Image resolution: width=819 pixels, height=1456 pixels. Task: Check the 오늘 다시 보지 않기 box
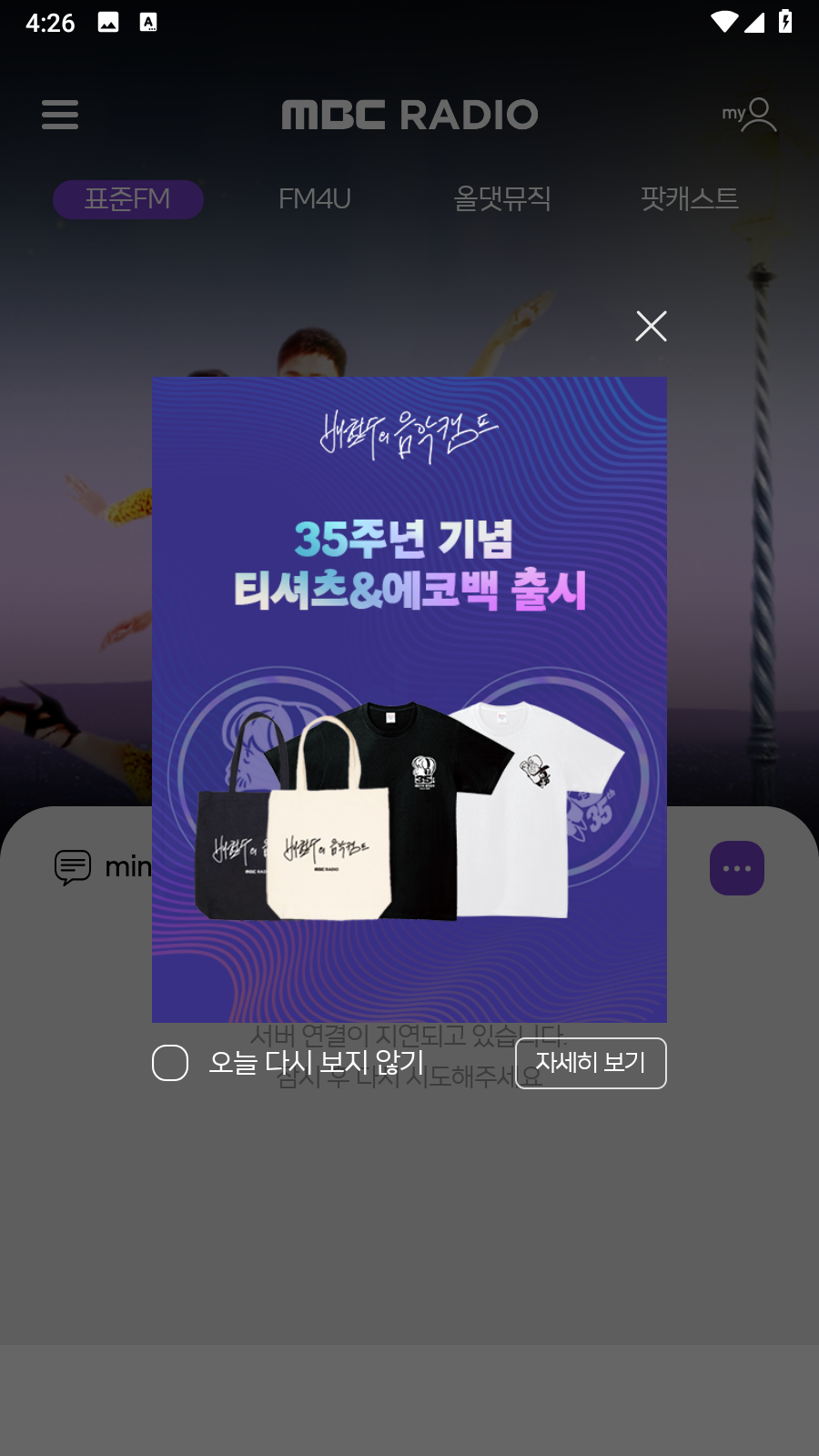(x=170, y=1063)
